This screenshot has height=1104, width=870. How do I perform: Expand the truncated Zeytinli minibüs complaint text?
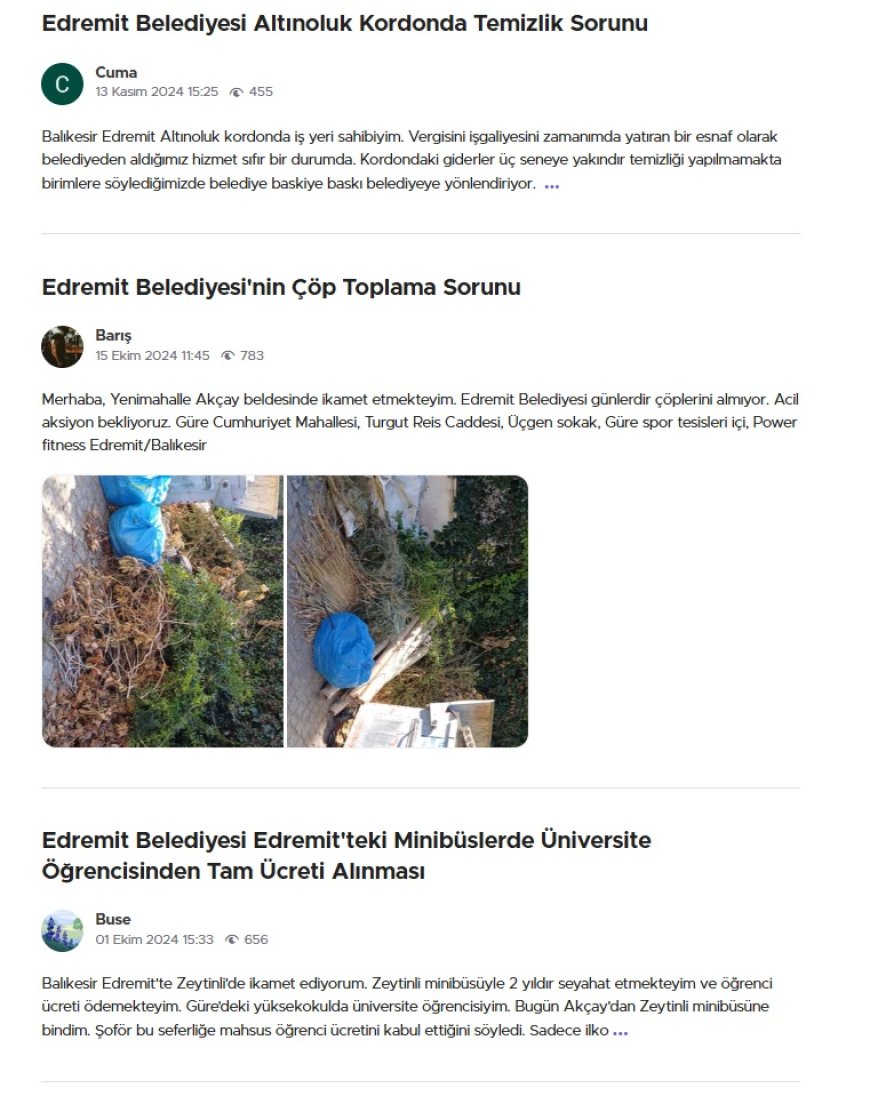[620, 1032]
